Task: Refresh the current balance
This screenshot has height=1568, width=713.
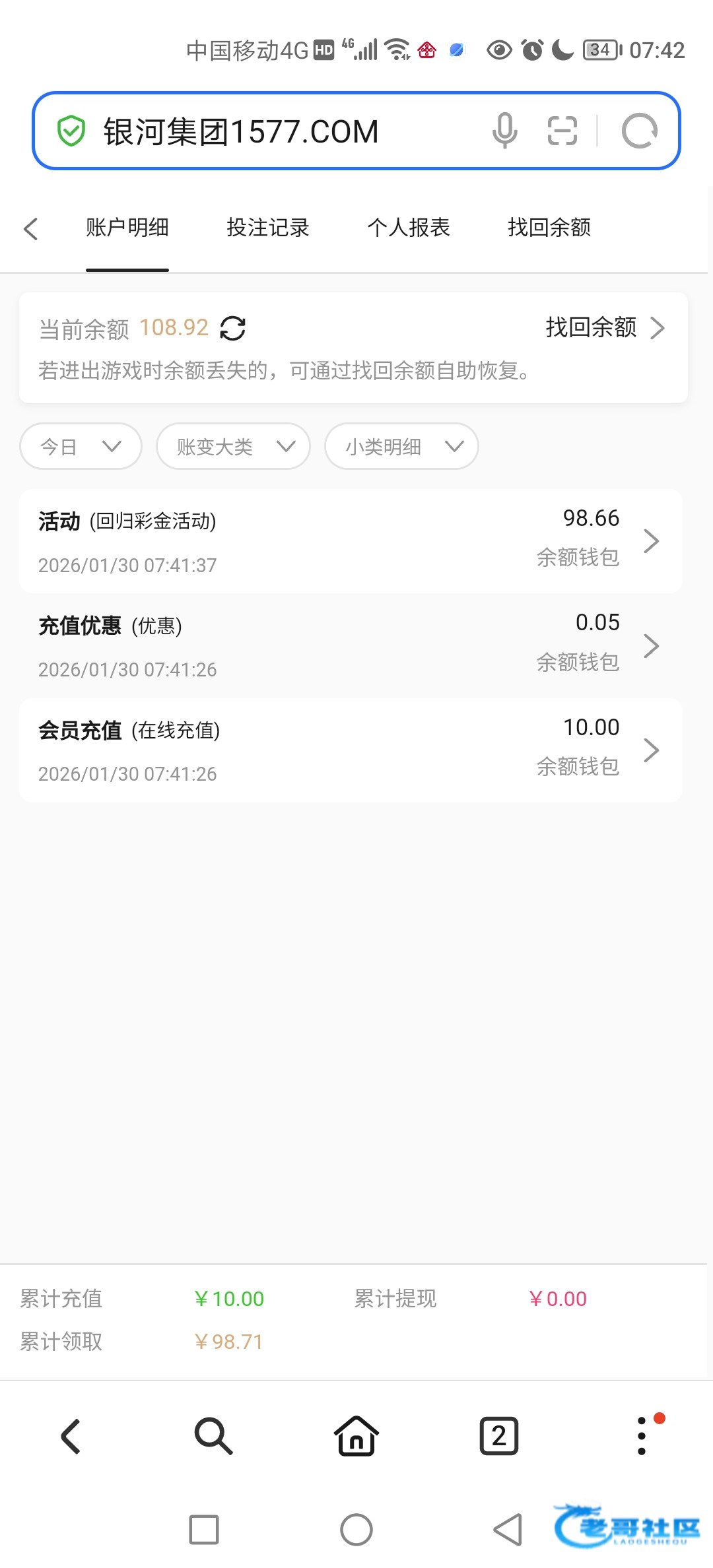Action: [x=233, y=328]
